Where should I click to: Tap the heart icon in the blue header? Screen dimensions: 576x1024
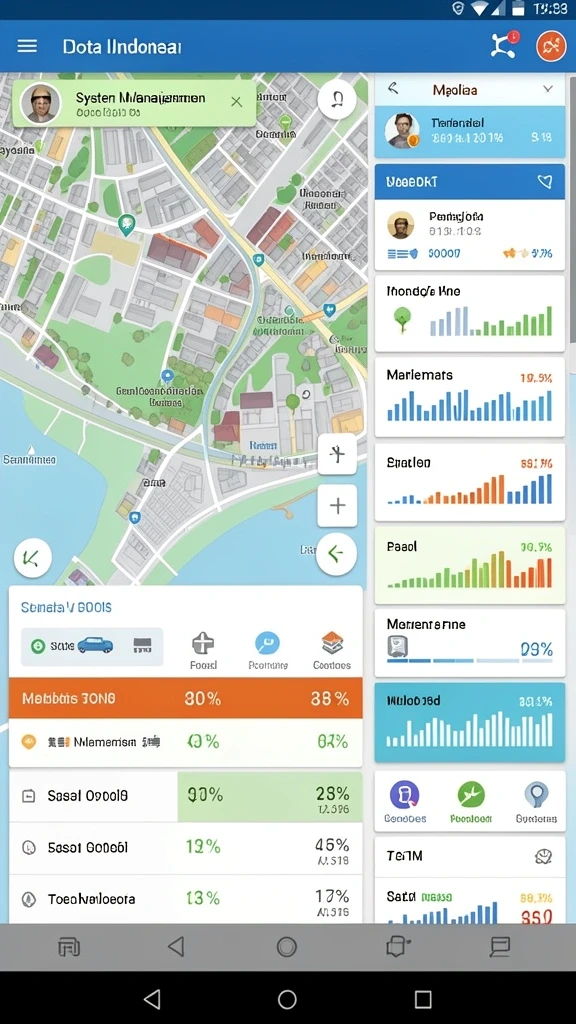[545, 182]
